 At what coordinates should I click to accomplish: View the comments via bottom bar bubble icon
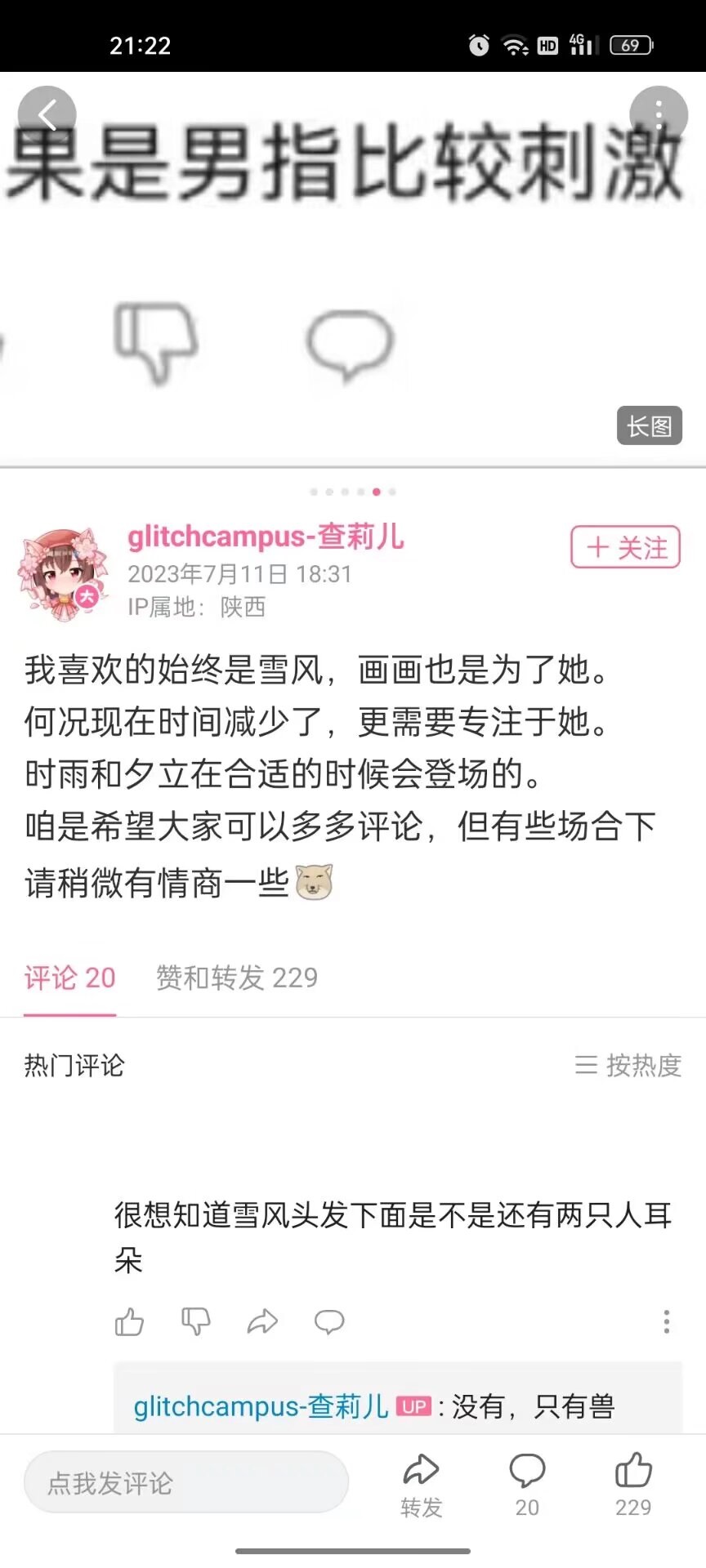527,1484
